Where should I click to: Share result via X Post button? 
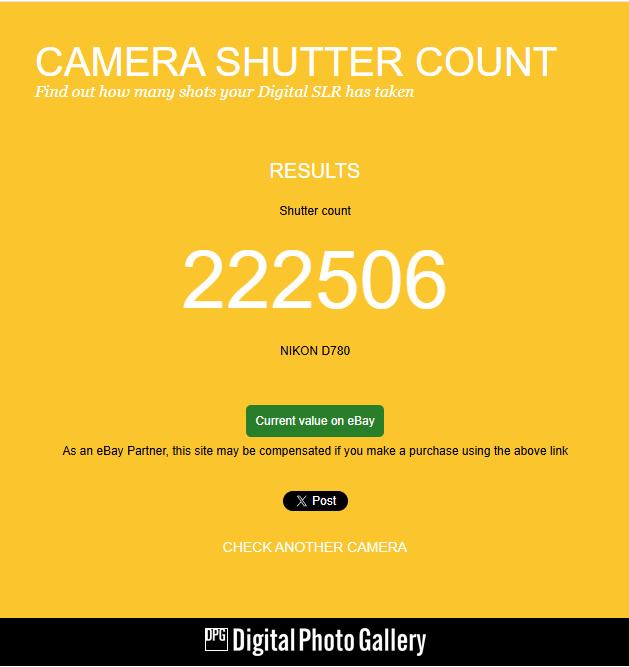click(x=315, y=501)
